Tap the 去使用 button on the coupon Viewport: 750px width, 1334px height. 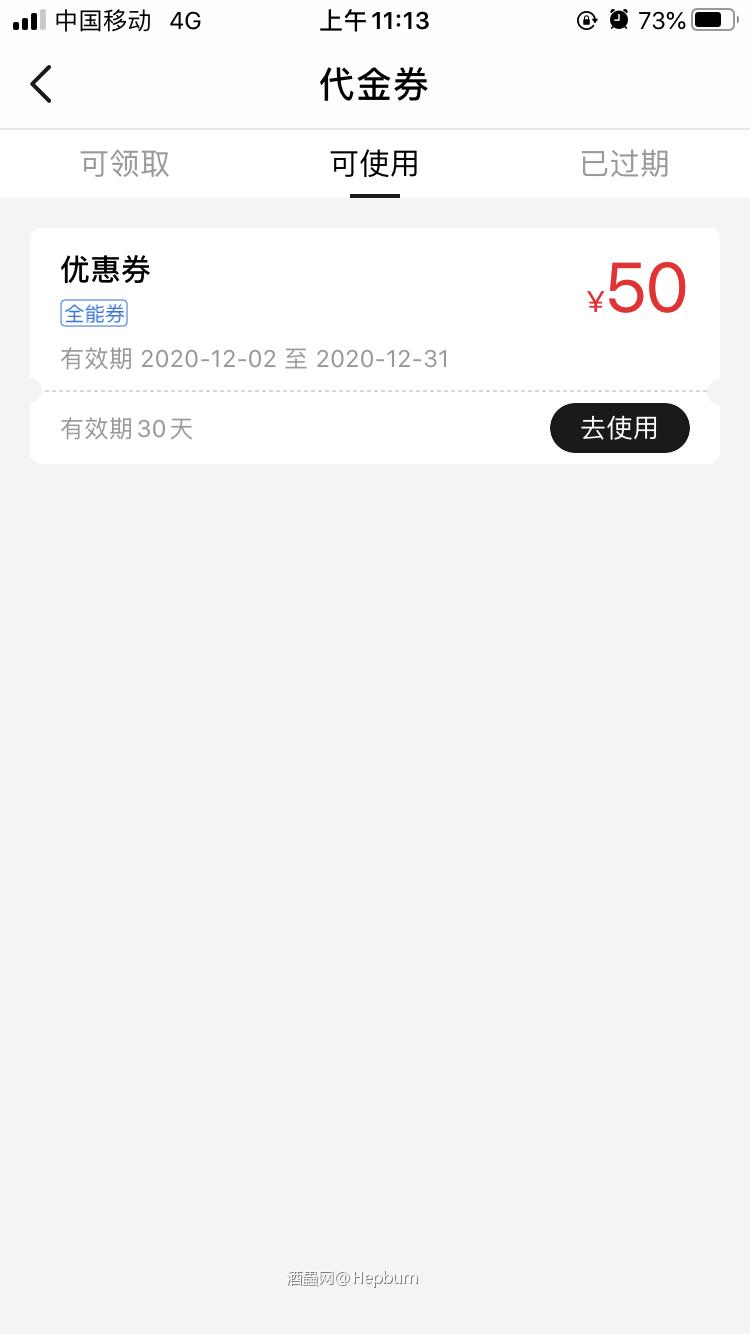[x=620, y=428]
